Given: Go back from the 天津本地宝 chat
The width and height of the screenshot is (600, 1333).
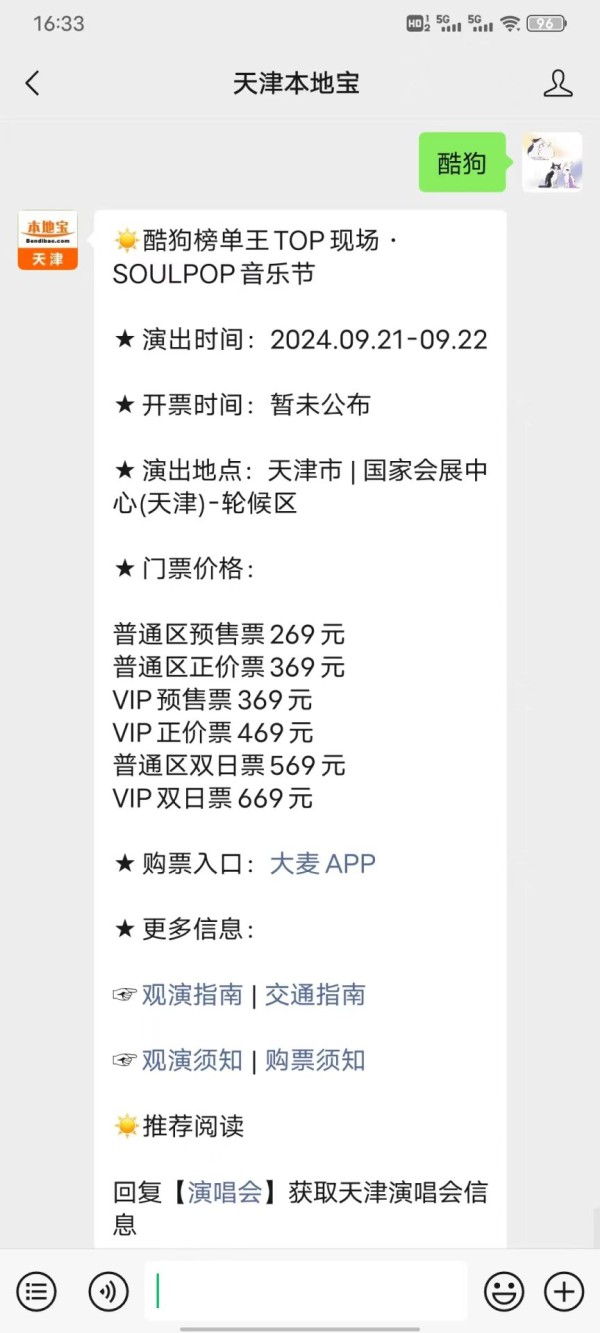Looking at the screenshot, I should coord(32,83).
